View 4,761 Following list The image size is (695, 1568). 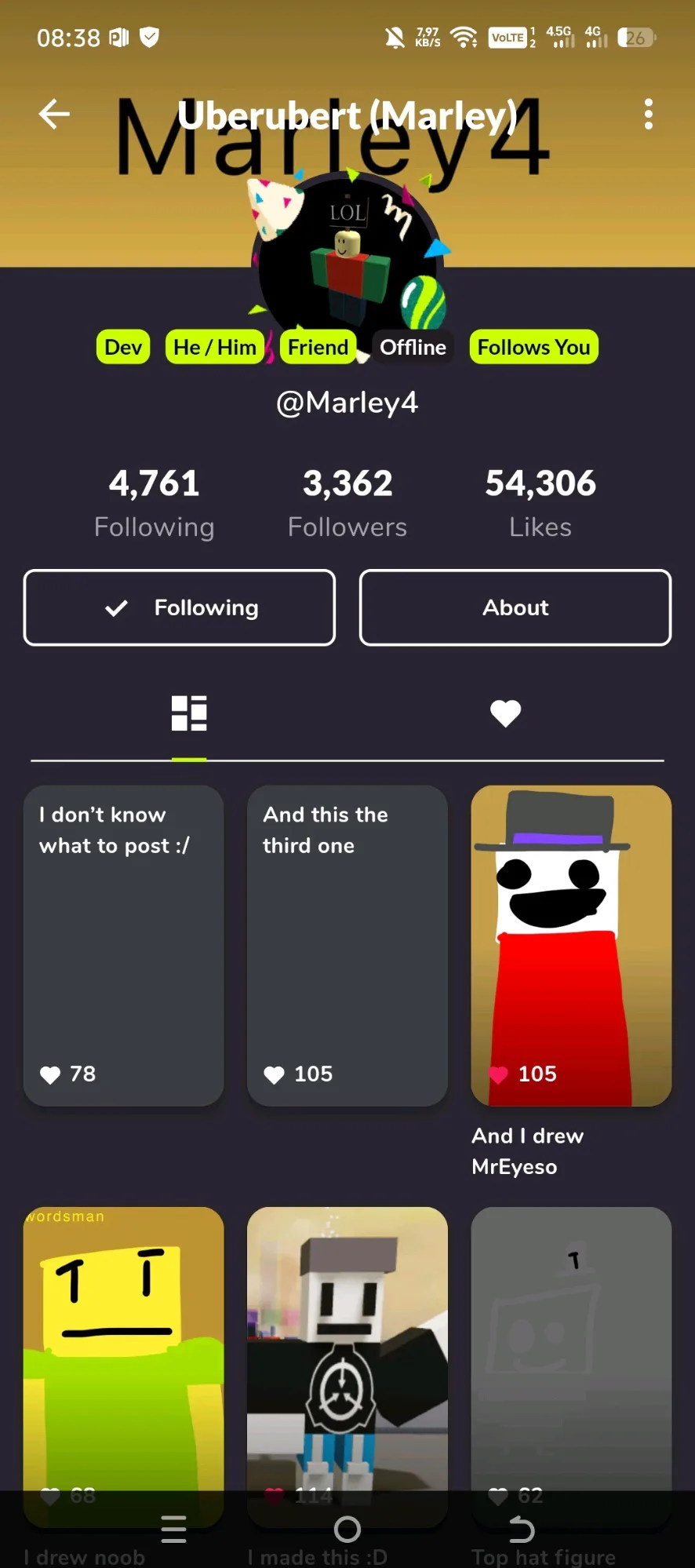(x=154, y=503)
